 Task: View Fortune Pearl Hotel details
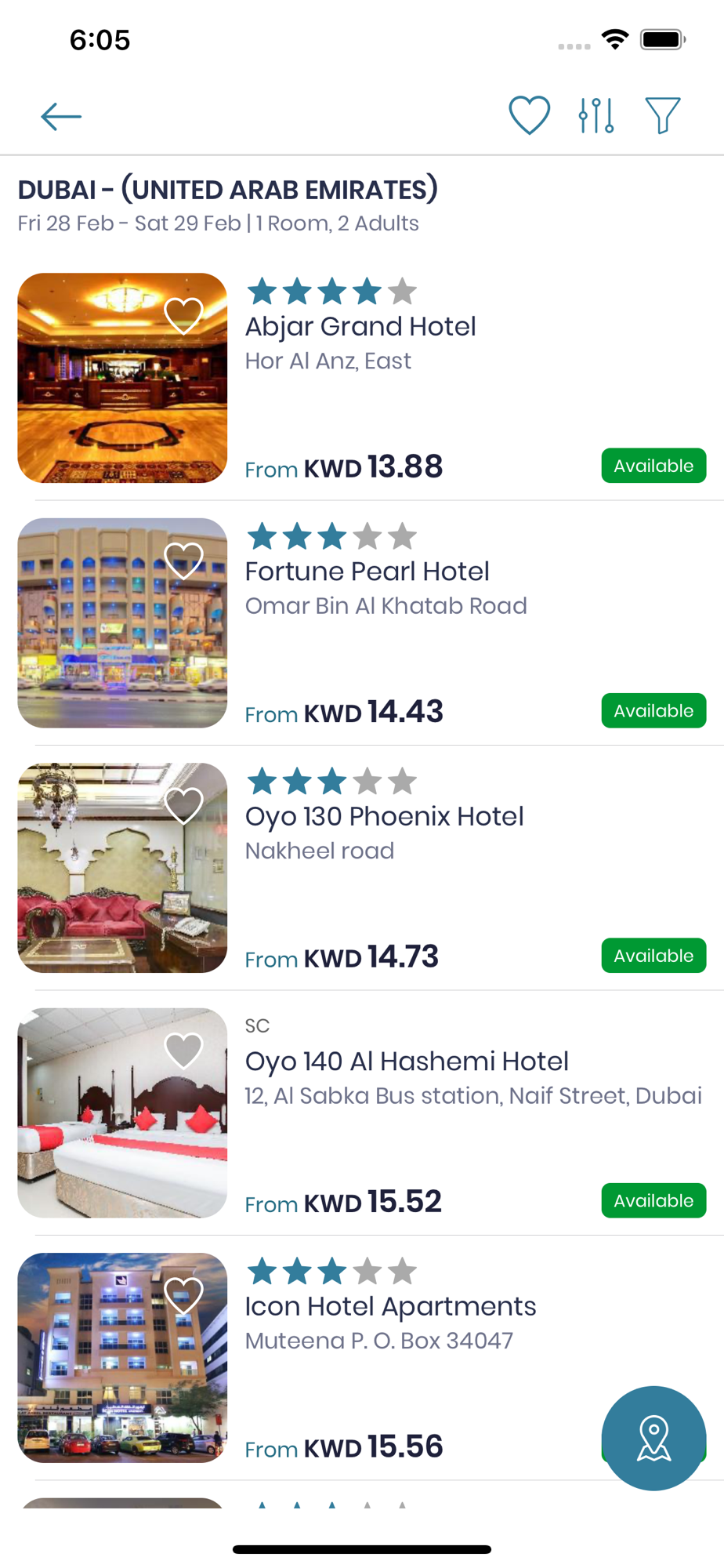tap(367, 572)
